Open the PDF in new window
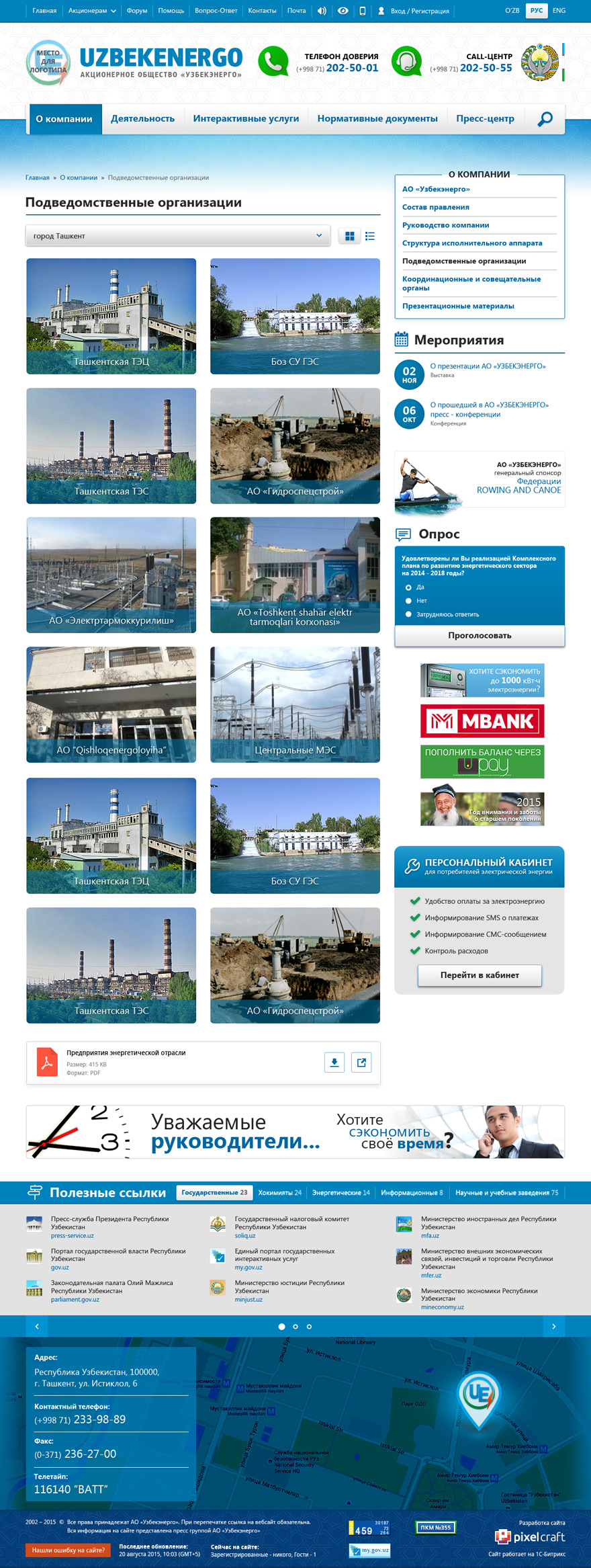The width and height of the screenshot is (591, 1568). tap(361, 1062)
